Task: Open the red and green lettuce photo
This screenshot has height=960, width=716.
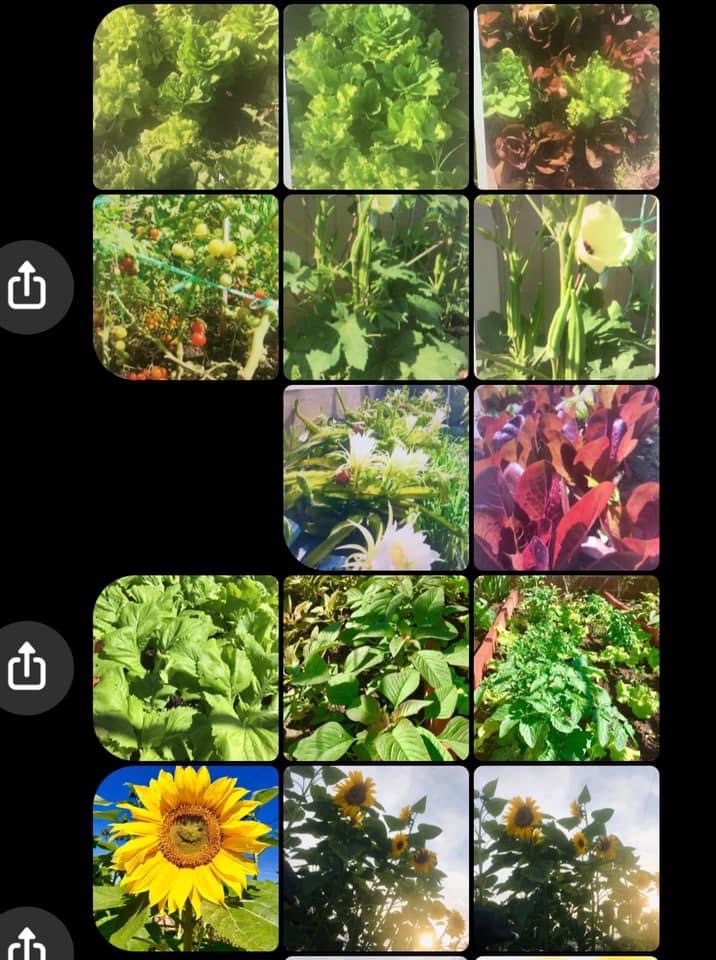Action: pos(566,96)
